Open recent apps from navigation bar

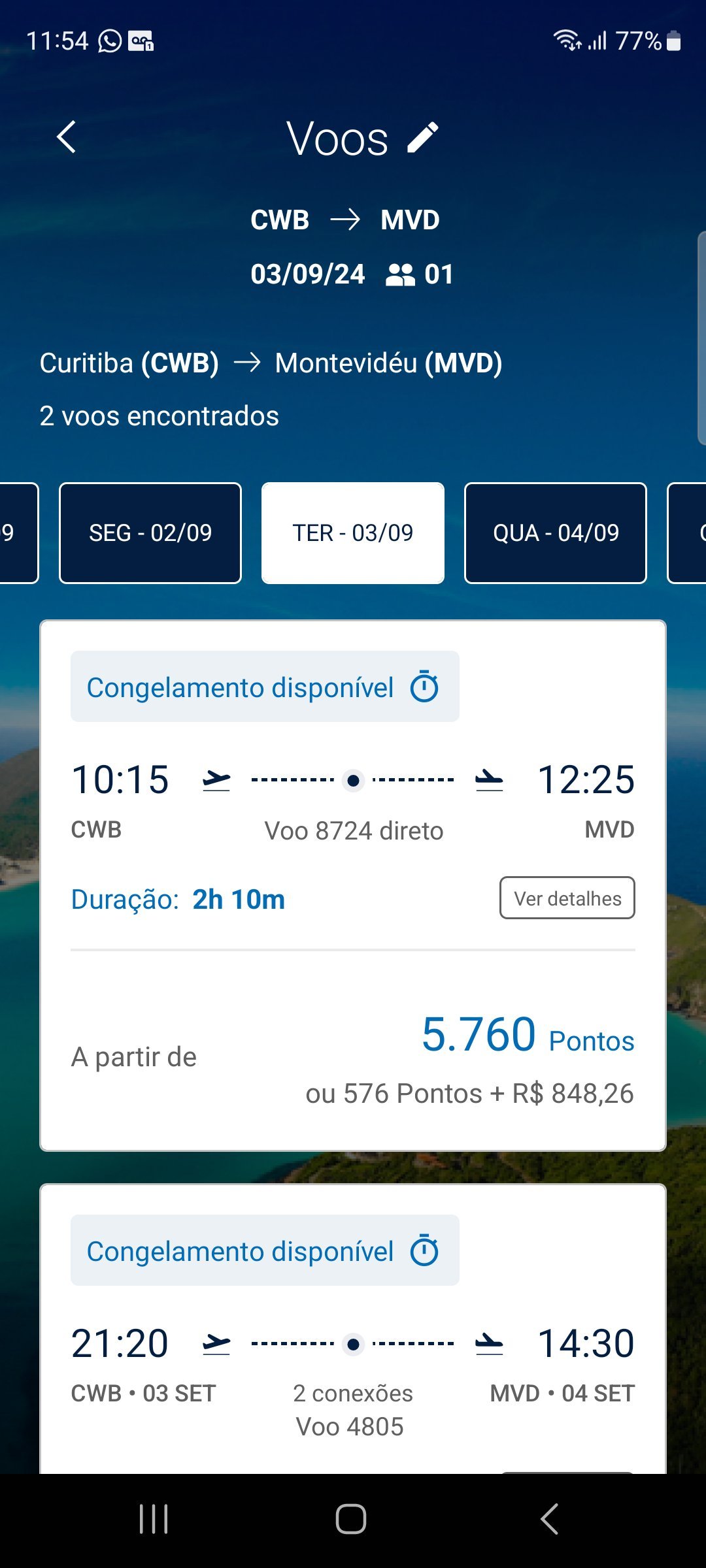(x=154, y=1519)
